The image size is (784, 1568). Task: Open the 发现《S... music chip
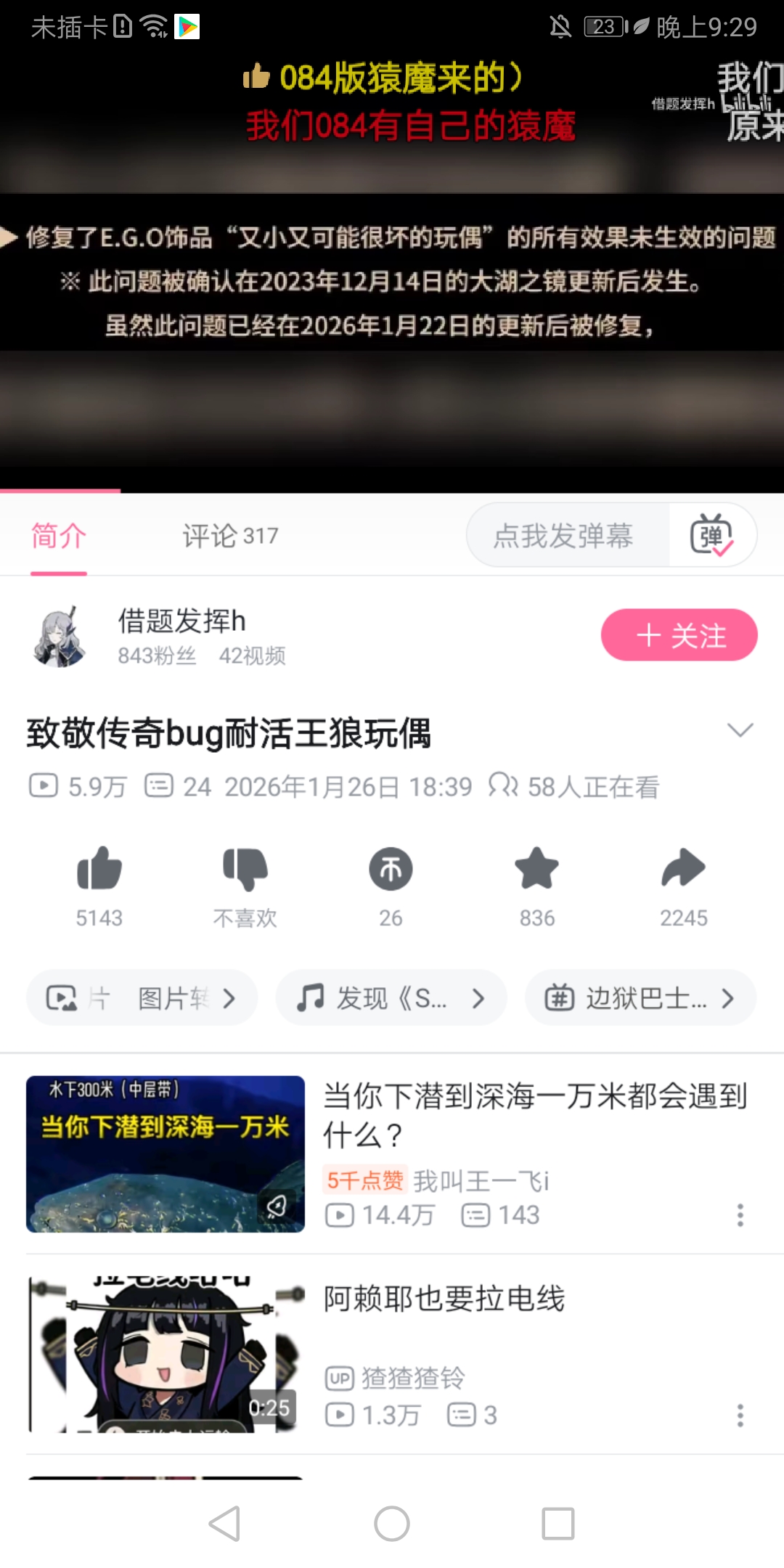pyautogui.click(x=391, y=998)
